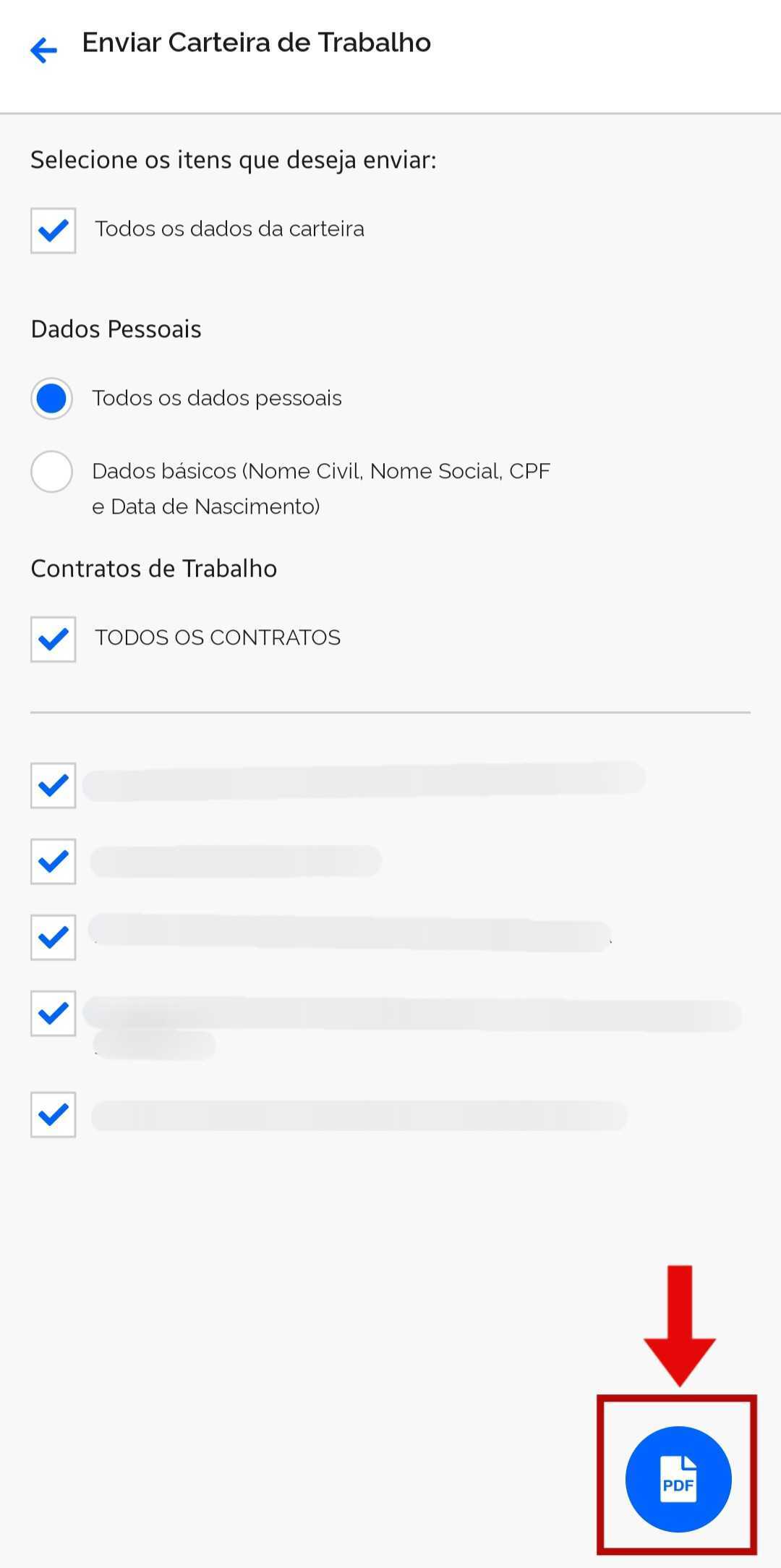Toggle the TODOS OS CONTRATOS checkbox
Screen dimensions: 781x1568
click(x=53, y=639)
